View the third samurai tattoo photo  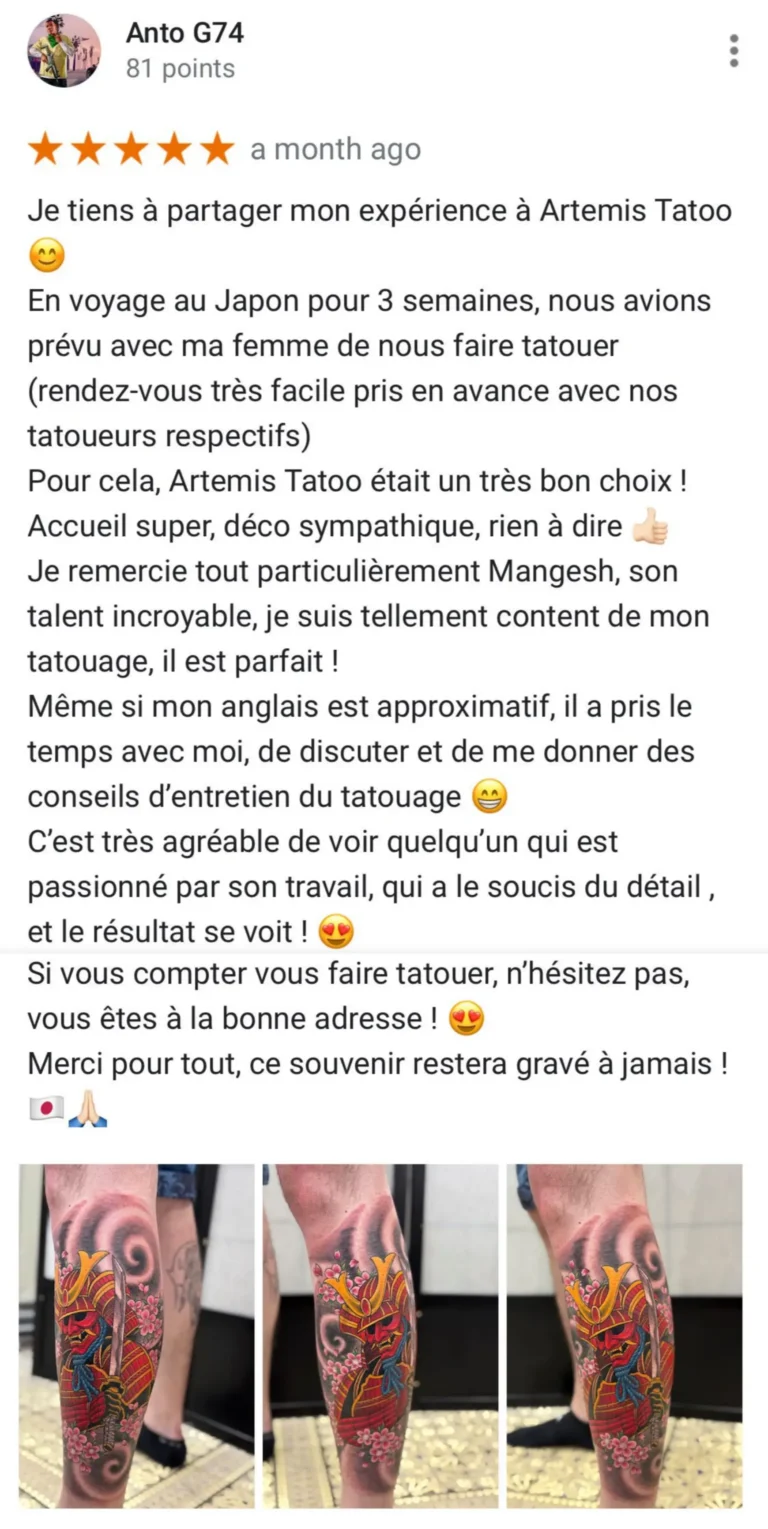(x=625, y=1335)
